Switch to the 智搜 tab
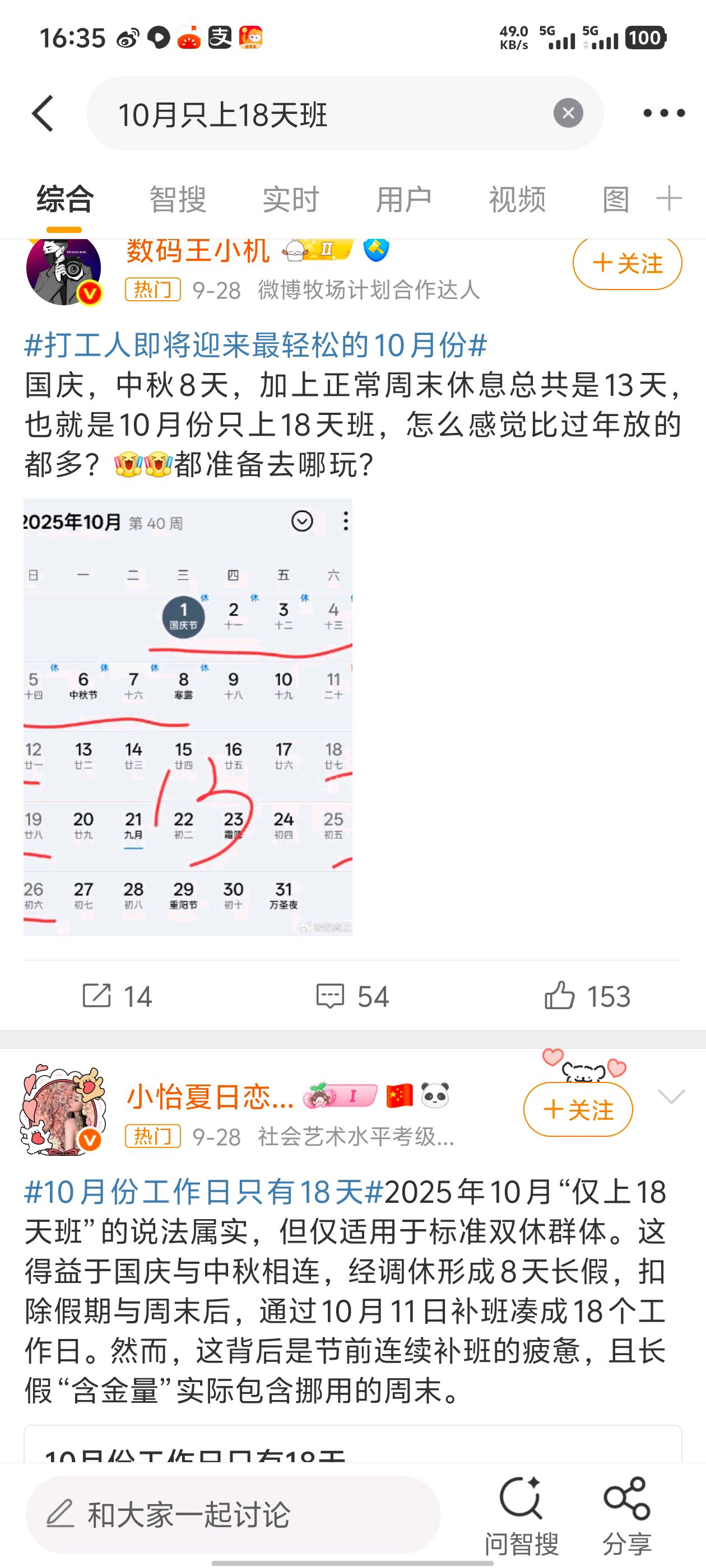Viewport: 706px width, 1568px height. tap(178, 200)
